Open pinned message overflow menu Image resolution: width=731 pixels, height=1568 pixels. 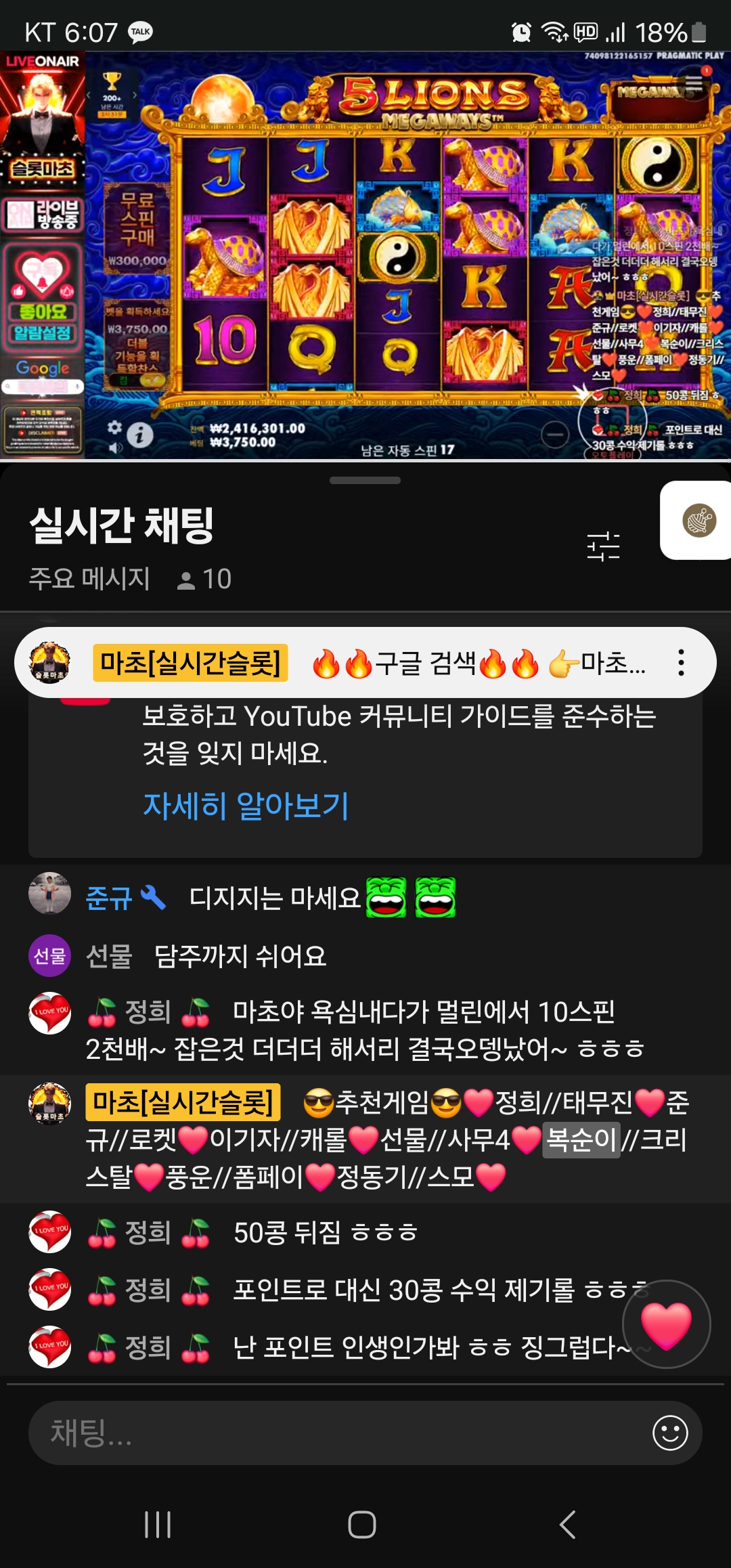click(x=681, y=663)
